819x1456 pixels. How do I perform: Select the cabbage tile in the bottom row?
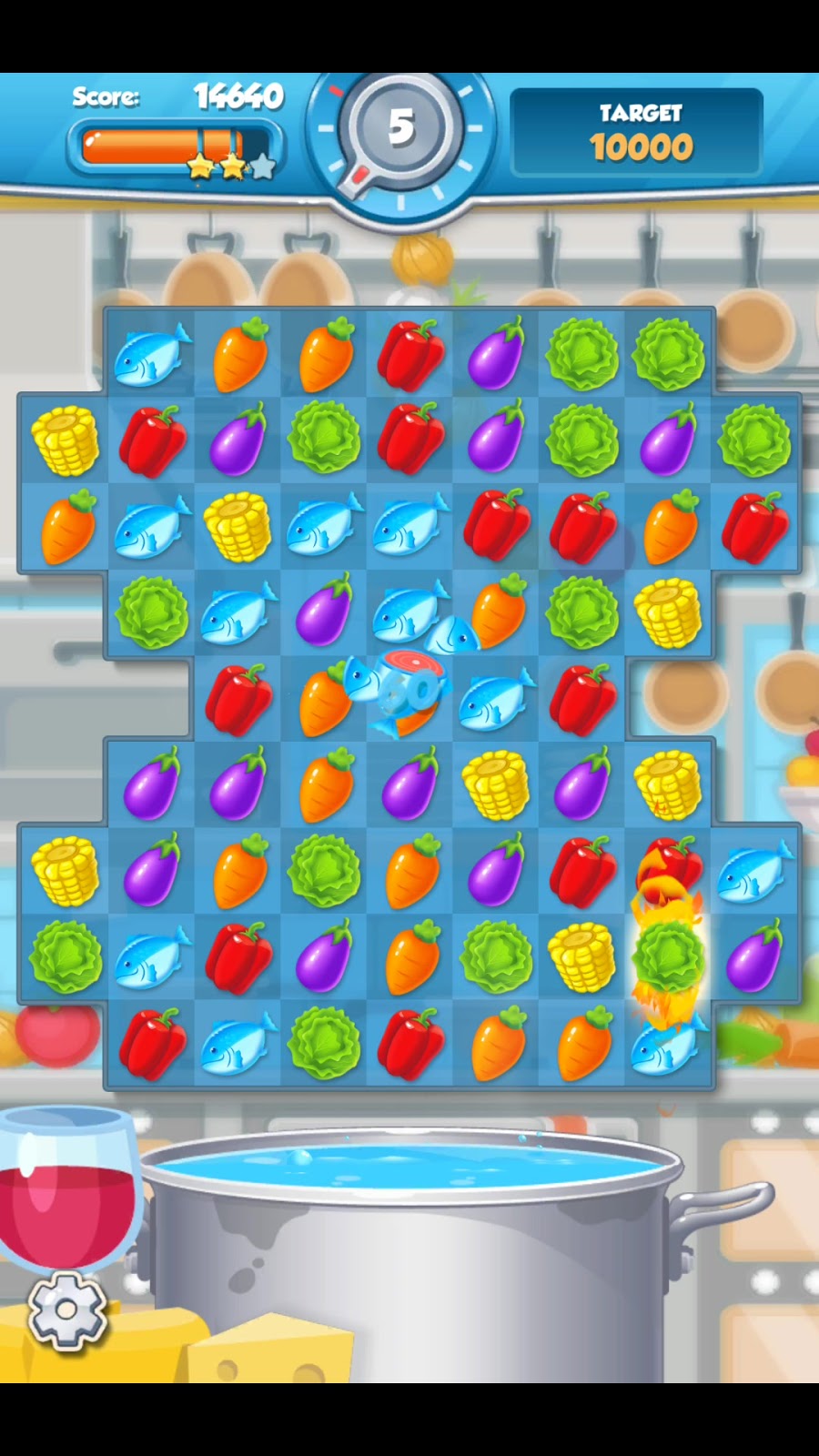pyautogui.click(x=324, y=1043)
